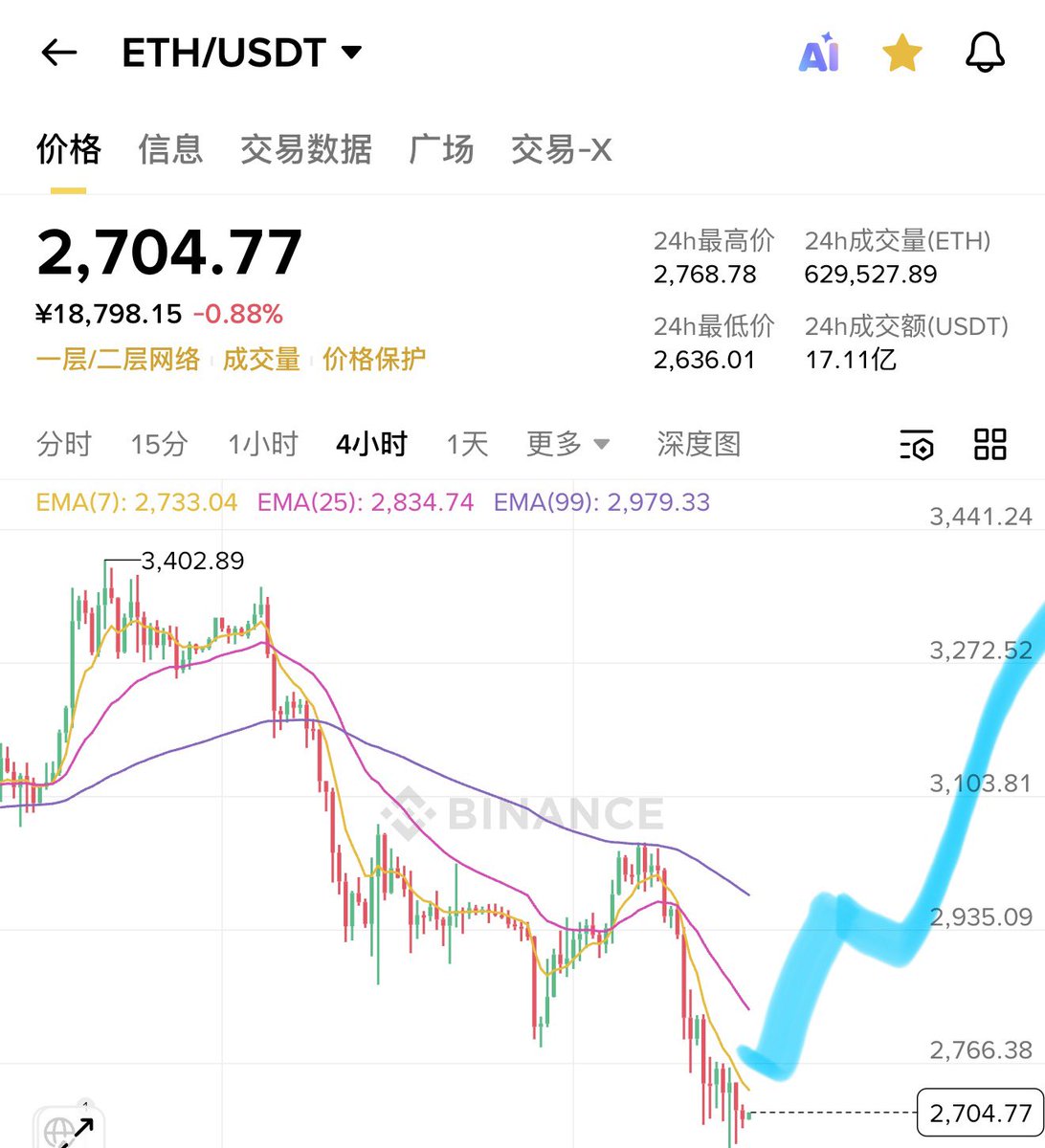The image size is (1045, 1148).
Task: Expand the 更多 interval dropdown
Action: coord(567,444)
